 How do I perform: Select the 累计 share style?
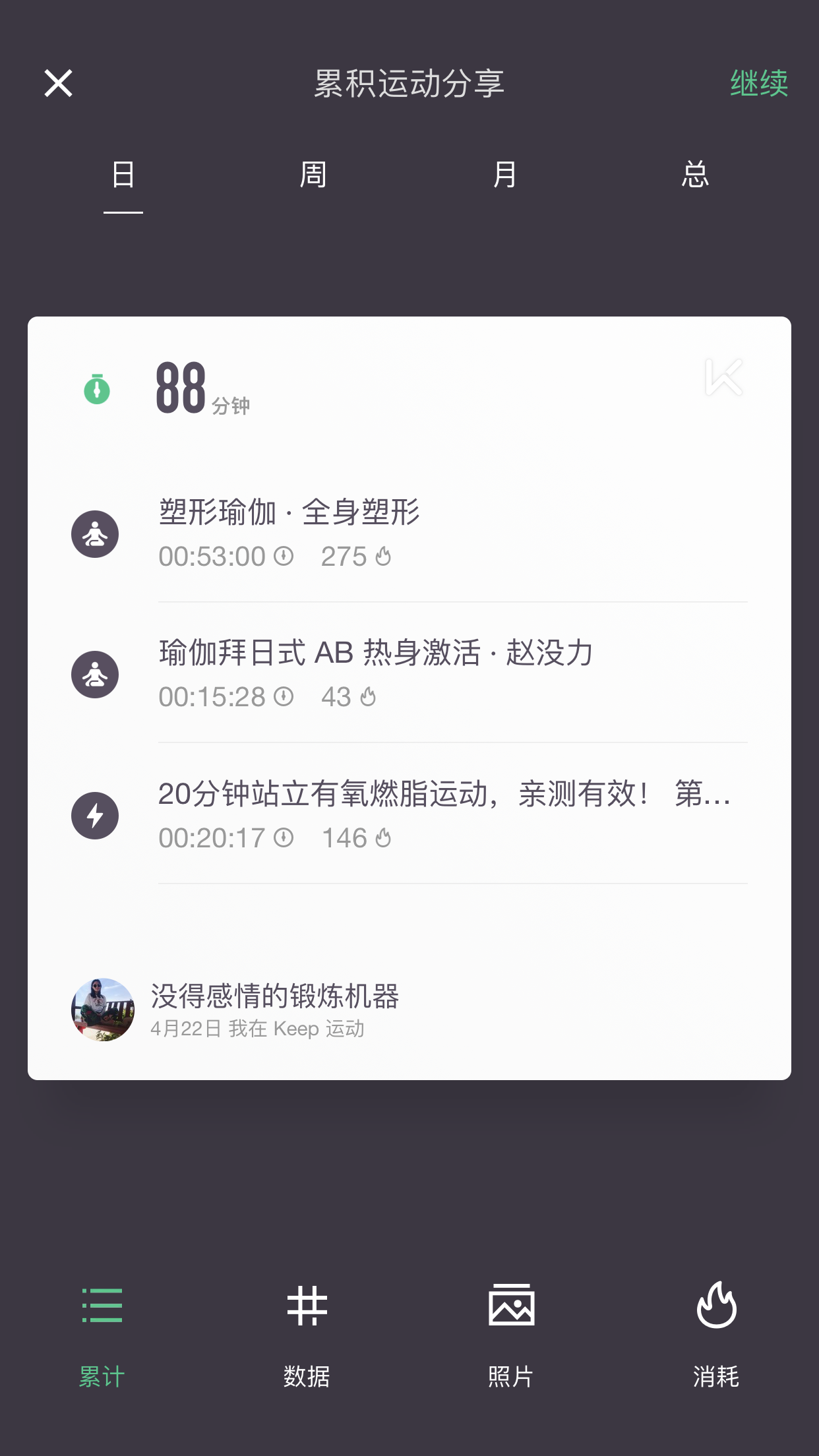[102, 1332]
